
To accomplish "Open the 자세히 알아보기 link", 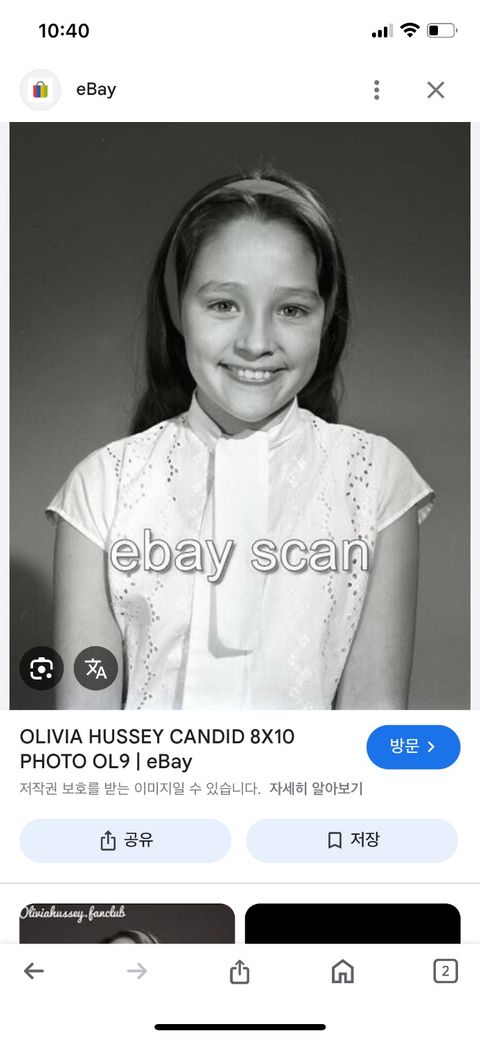I will (316, 789).
